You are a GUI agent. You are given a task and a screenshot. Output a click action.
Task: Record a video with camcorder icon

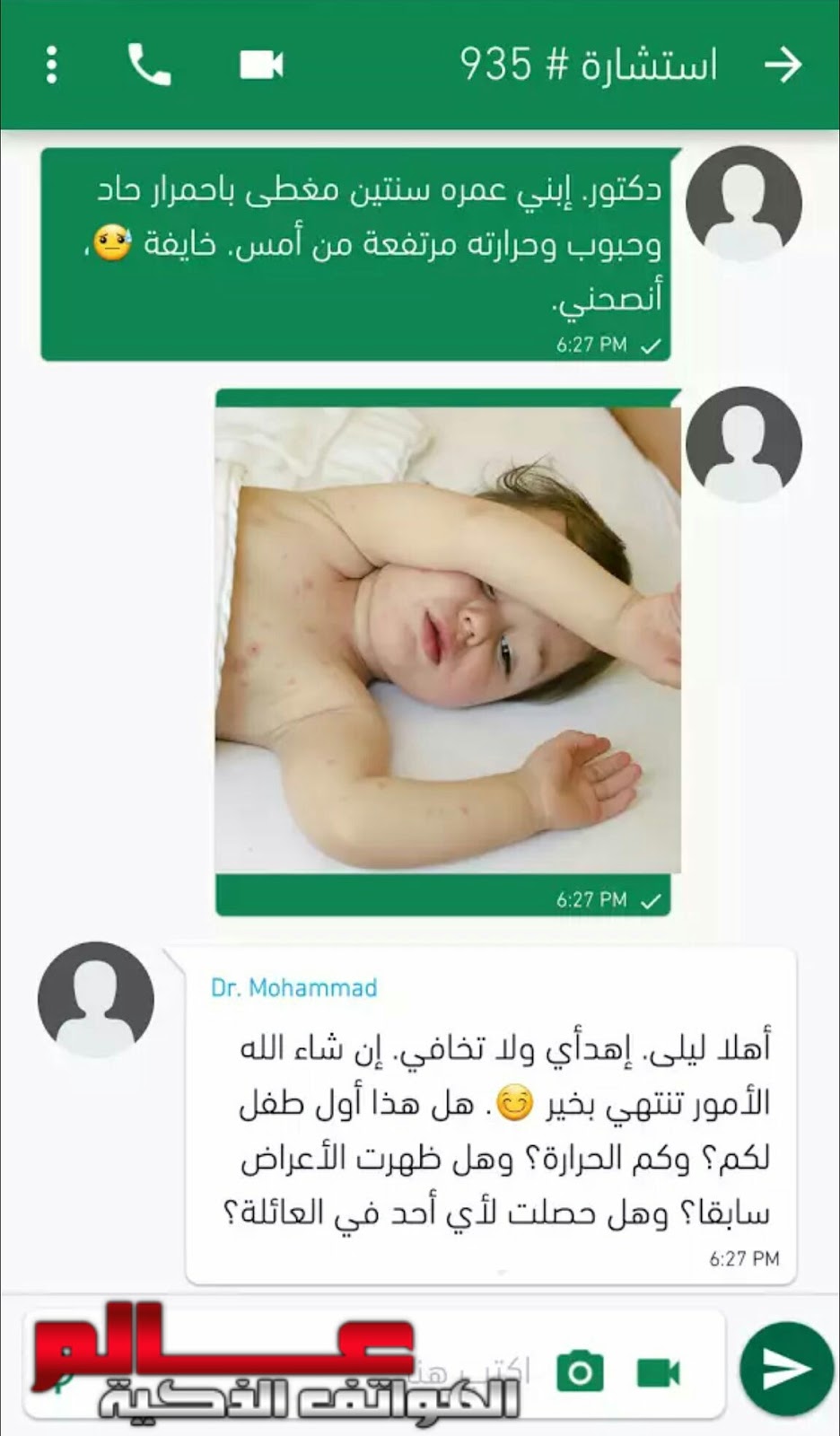(659, 1372)
